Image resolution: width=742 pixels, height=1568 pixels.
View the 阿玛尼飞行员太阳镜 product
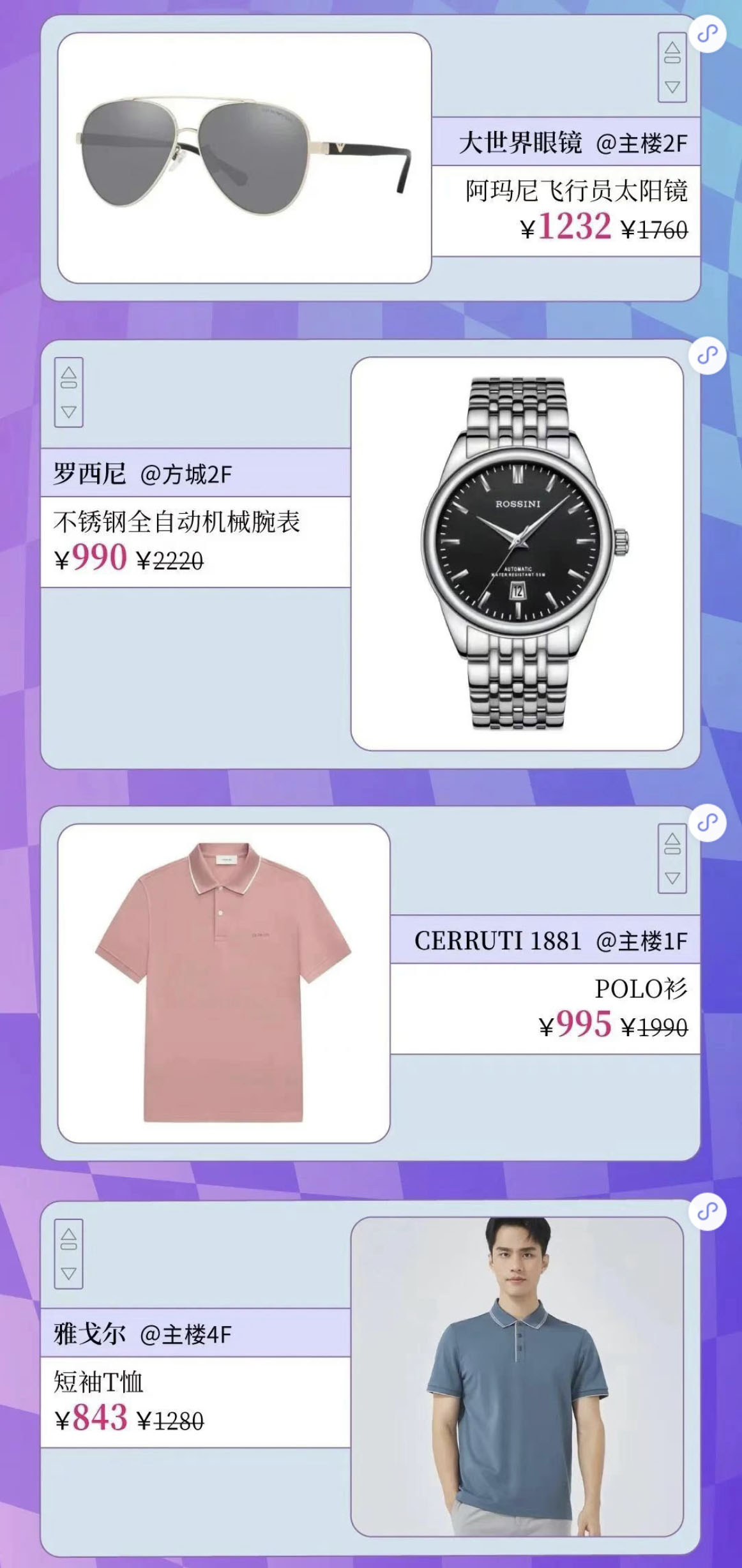point(245,158)
